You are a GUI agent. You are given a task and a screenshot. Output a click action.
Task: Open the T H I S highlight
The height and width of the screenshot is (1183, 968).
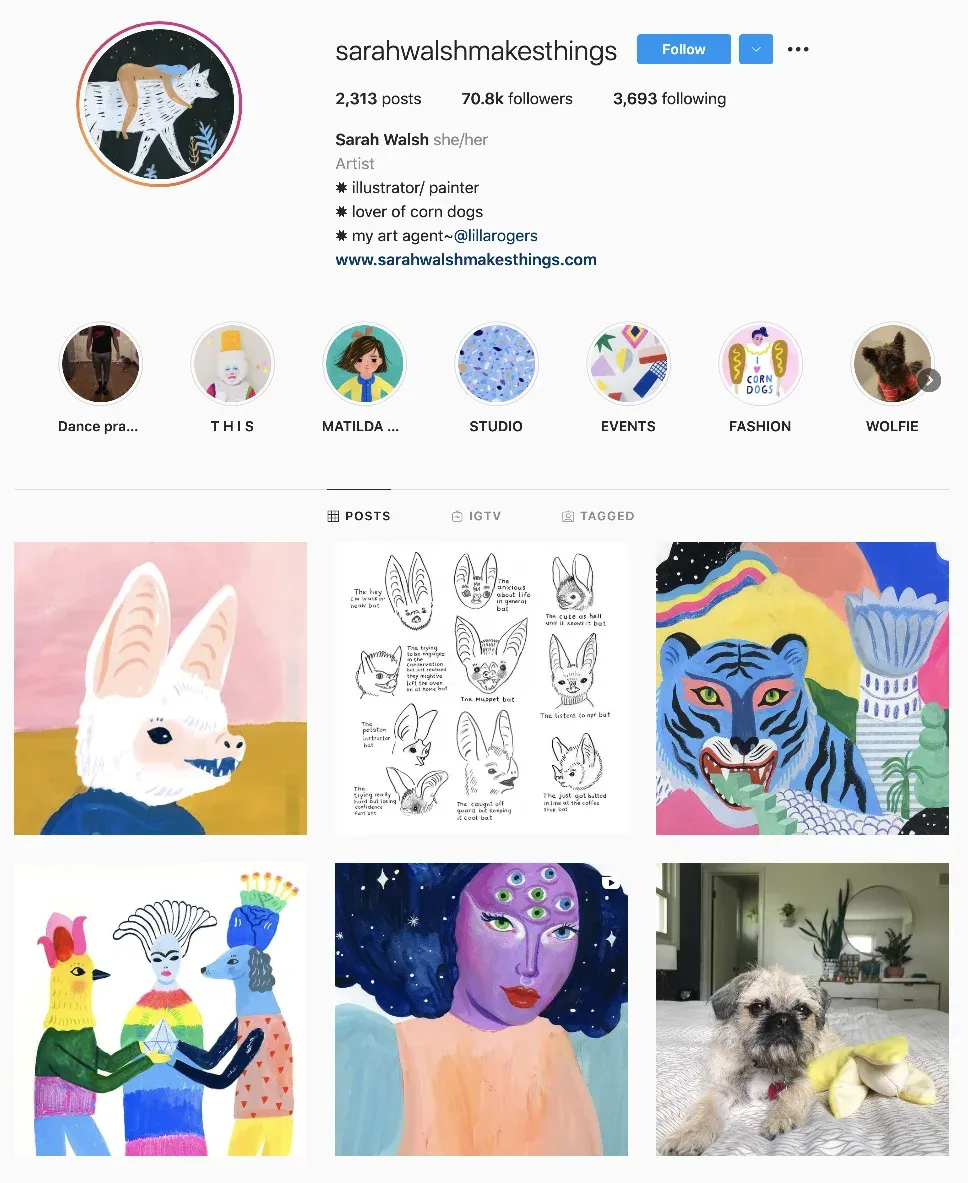(x=232, y=363)
